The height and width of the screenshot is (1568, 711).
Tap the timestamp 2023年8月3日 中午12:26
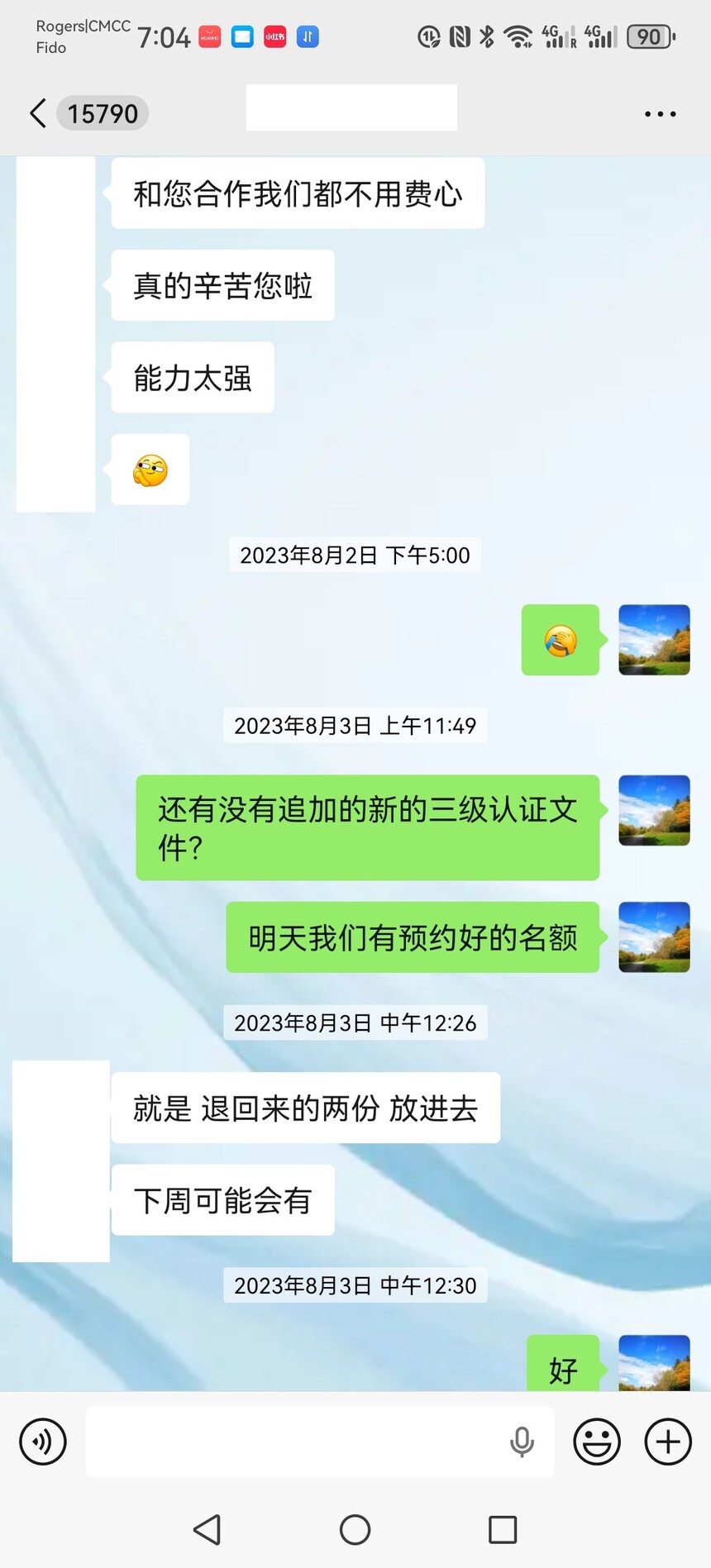click(355, 1023)
